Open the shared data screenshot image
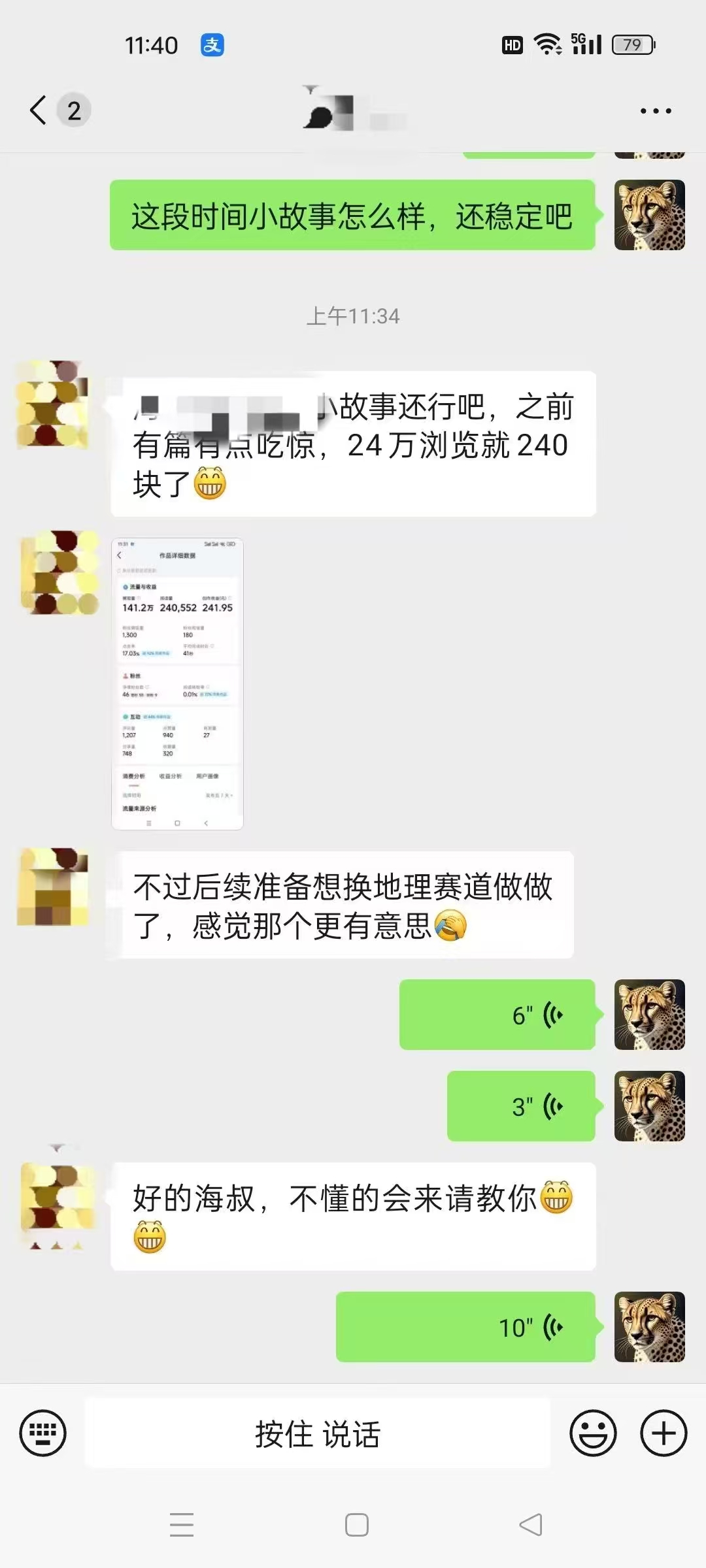The height and width of the screenshot is (1568, 706). [x=177, y=683]
